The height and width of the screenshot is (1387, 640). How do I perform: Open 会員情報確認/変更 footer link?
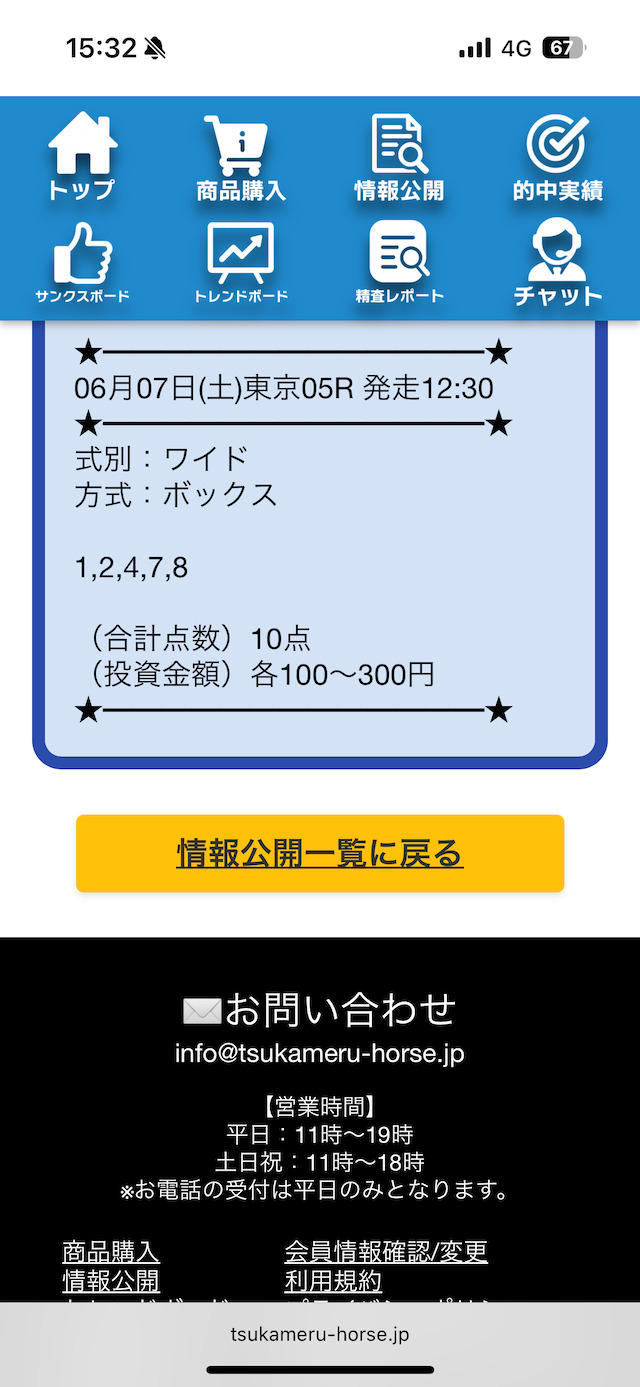tap(386, 1252)
